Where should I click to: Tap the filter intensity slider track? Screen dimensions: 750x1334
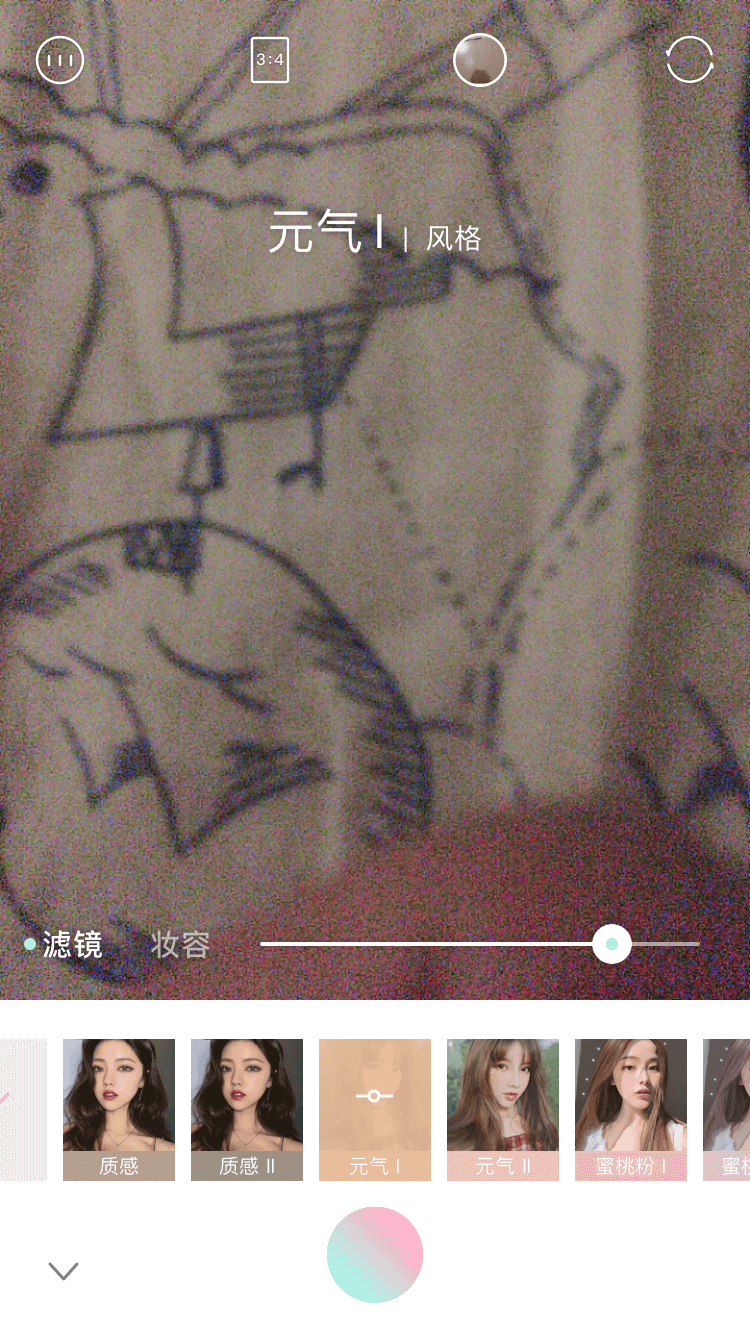coord(480,944)
